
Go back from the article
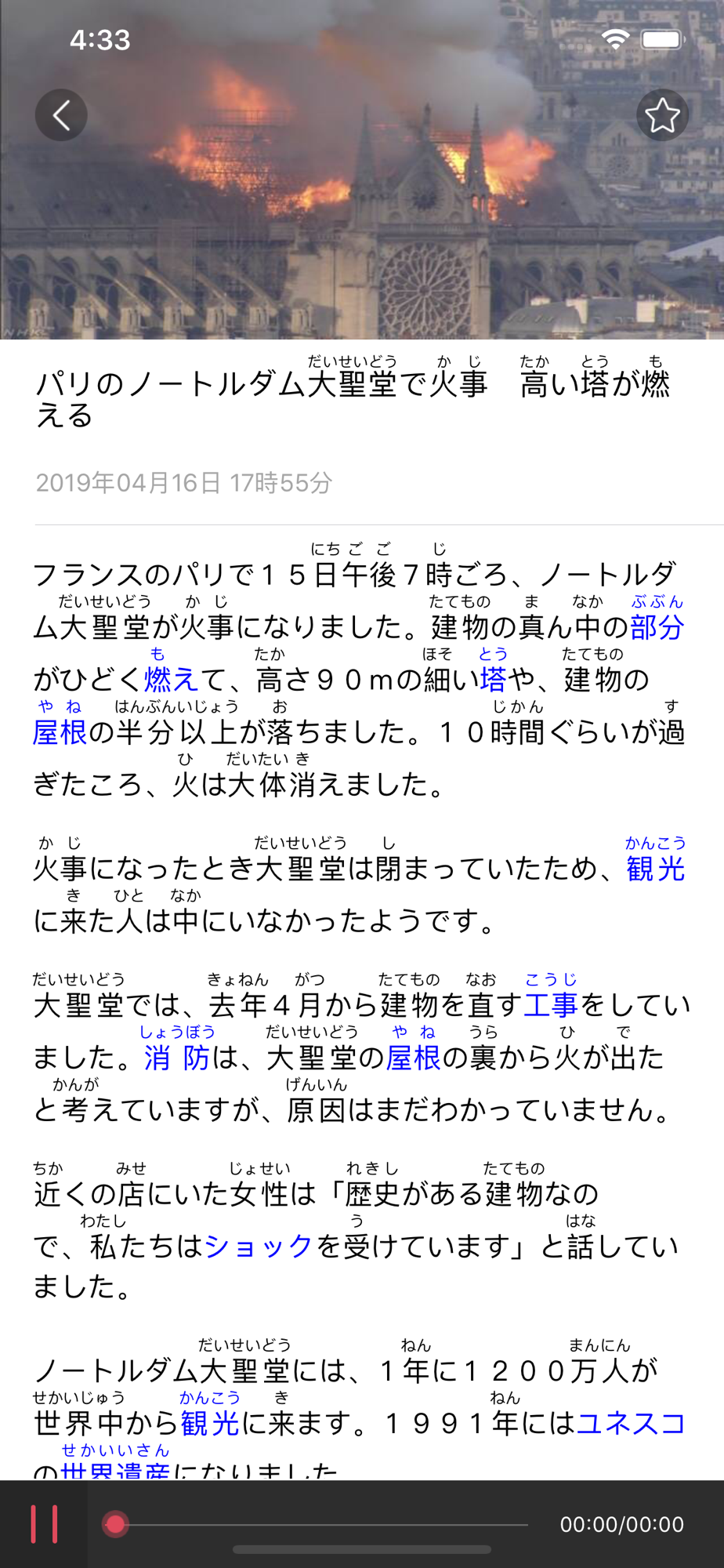tap(61, 115)
